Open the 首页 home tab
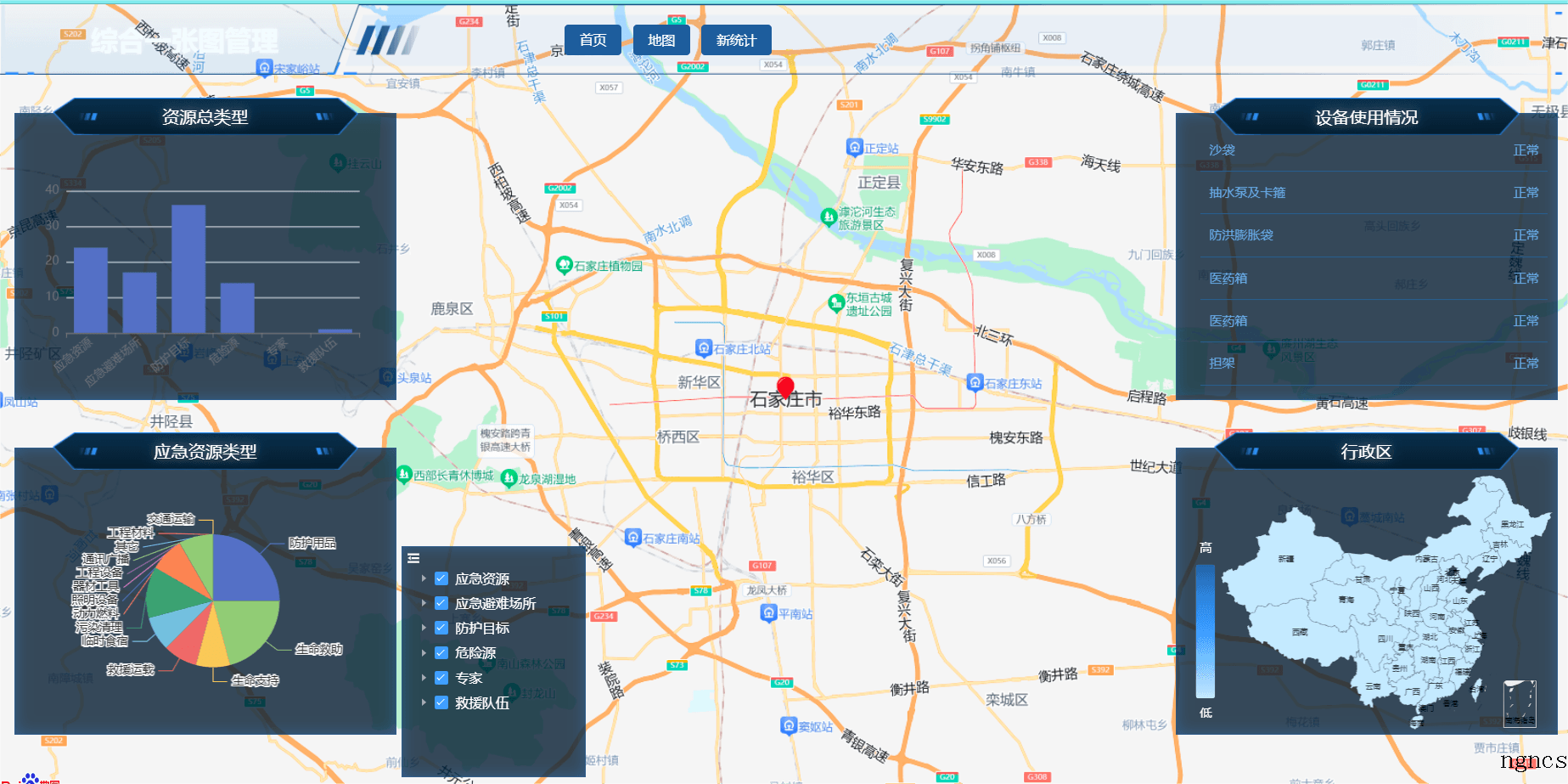The width and height of the screenshot is (1568, 784). tap(593, 40)
